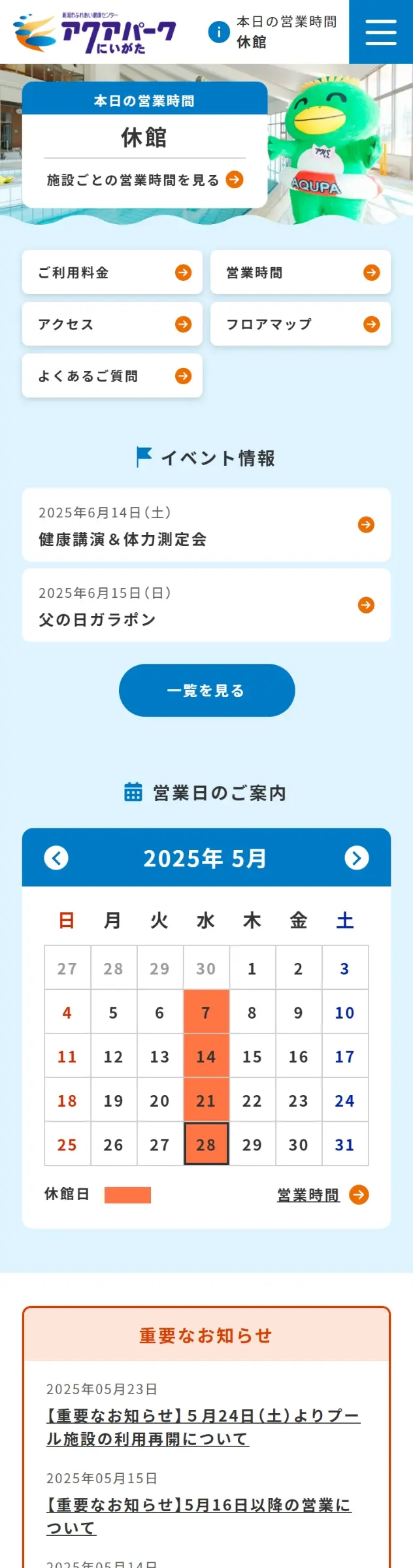Open notice about 5月24日 pool reopening
Image resolution: width=413 pixels, height=1568 pixels.
203,1427
